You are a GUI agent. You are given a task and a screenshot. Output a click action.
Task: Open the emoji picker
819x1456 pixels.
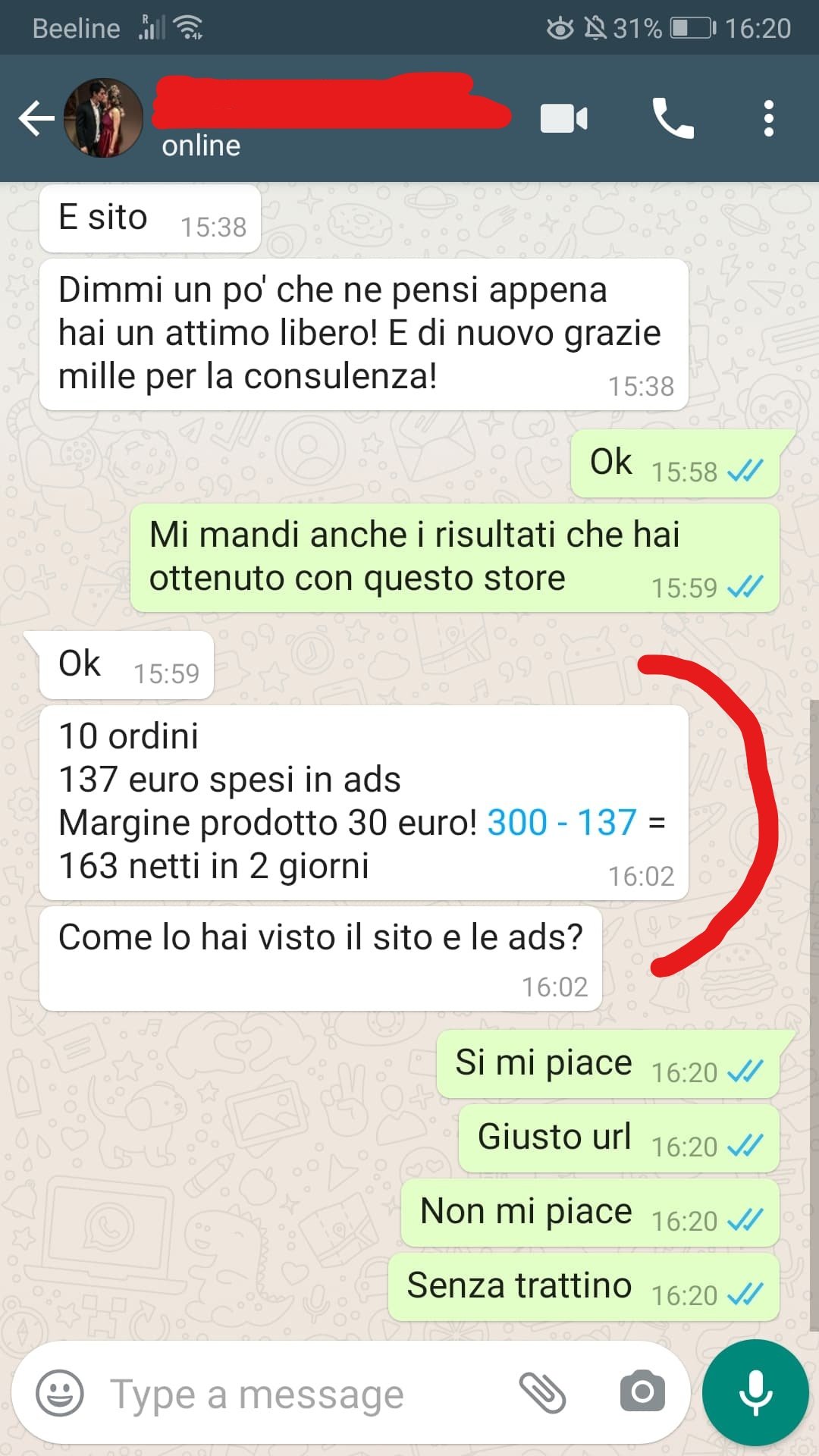60,1392
